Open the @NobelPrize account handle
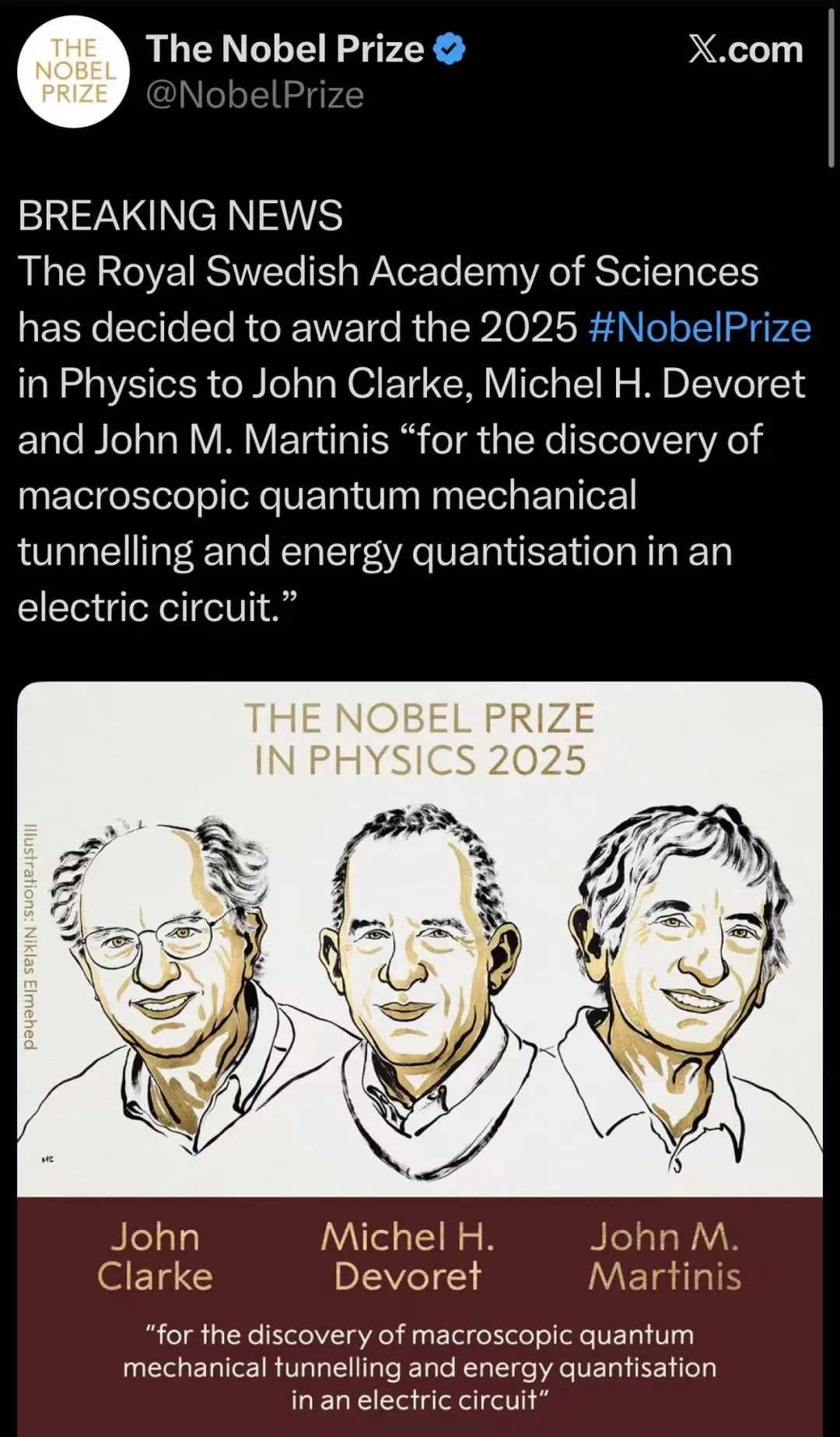This screenshot has height=1437, width=840. click(x=254, y=96)
